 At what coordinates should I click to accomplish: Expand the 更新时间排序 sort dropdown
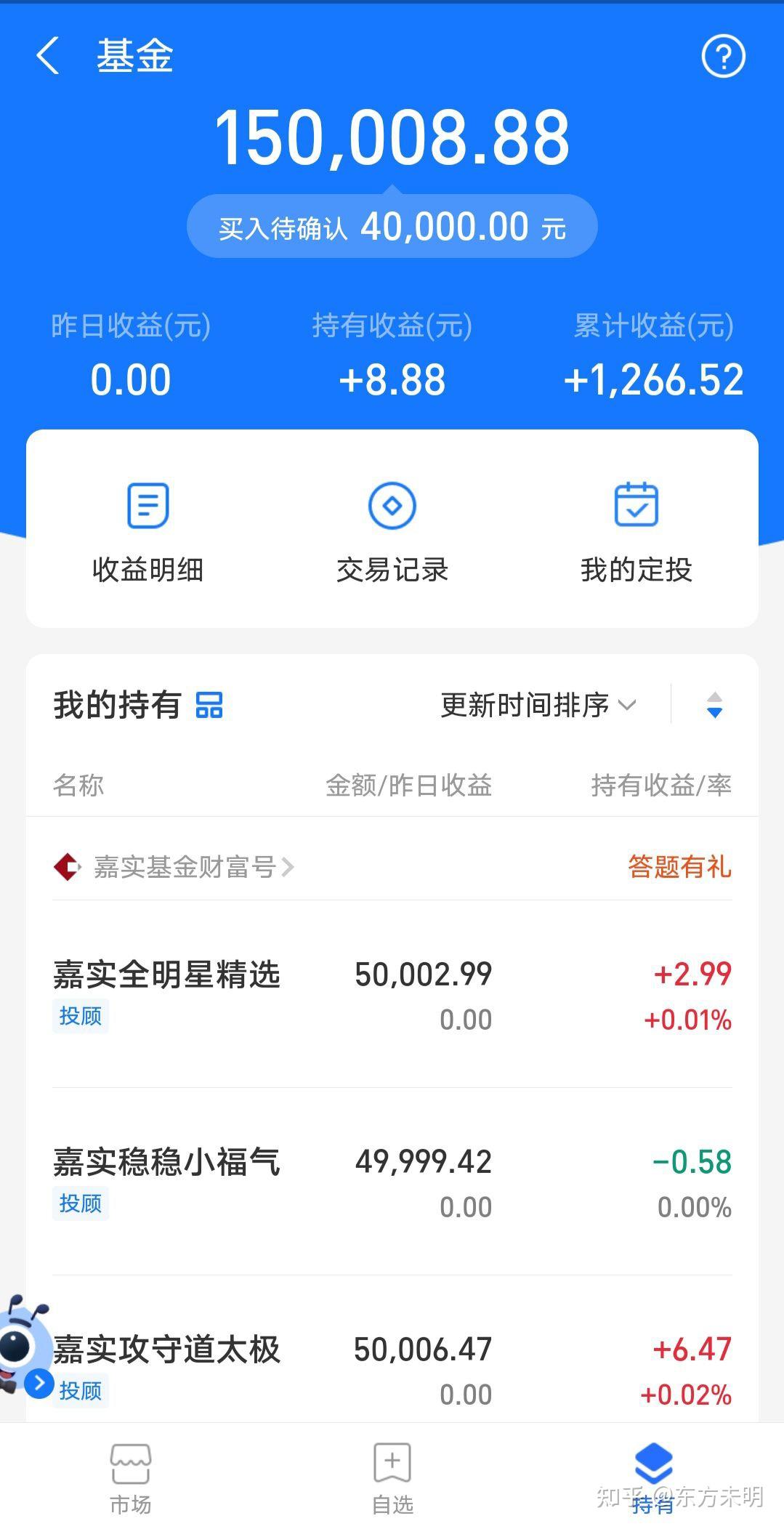(538, 705)
